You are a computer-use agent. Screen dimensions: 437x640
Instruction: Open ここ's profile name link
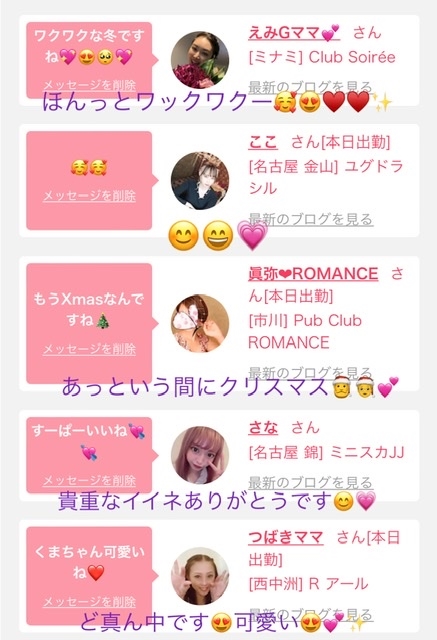[263, 142]
